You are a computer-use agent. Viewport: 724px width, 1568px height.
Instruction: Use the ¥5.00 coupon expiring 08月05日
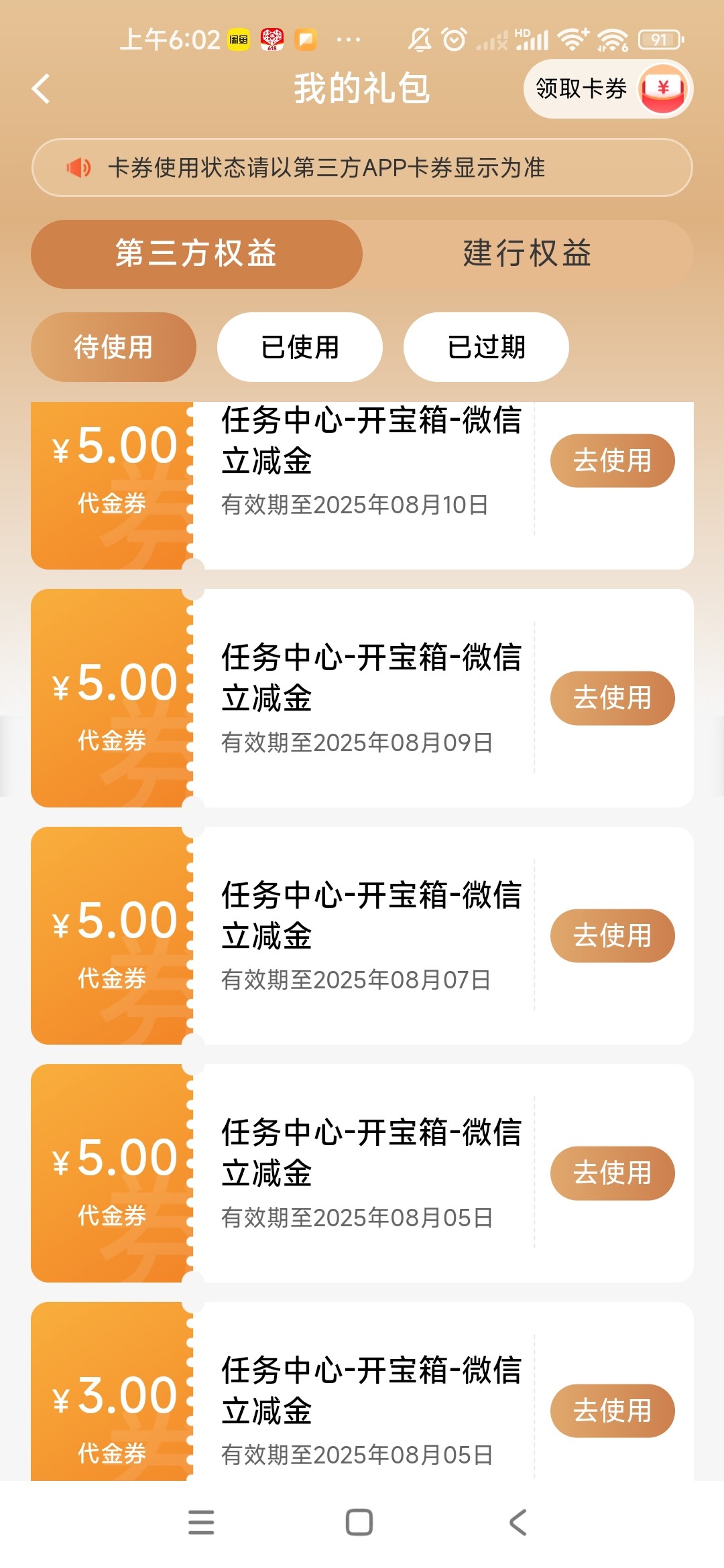[x=612, y=1173]
